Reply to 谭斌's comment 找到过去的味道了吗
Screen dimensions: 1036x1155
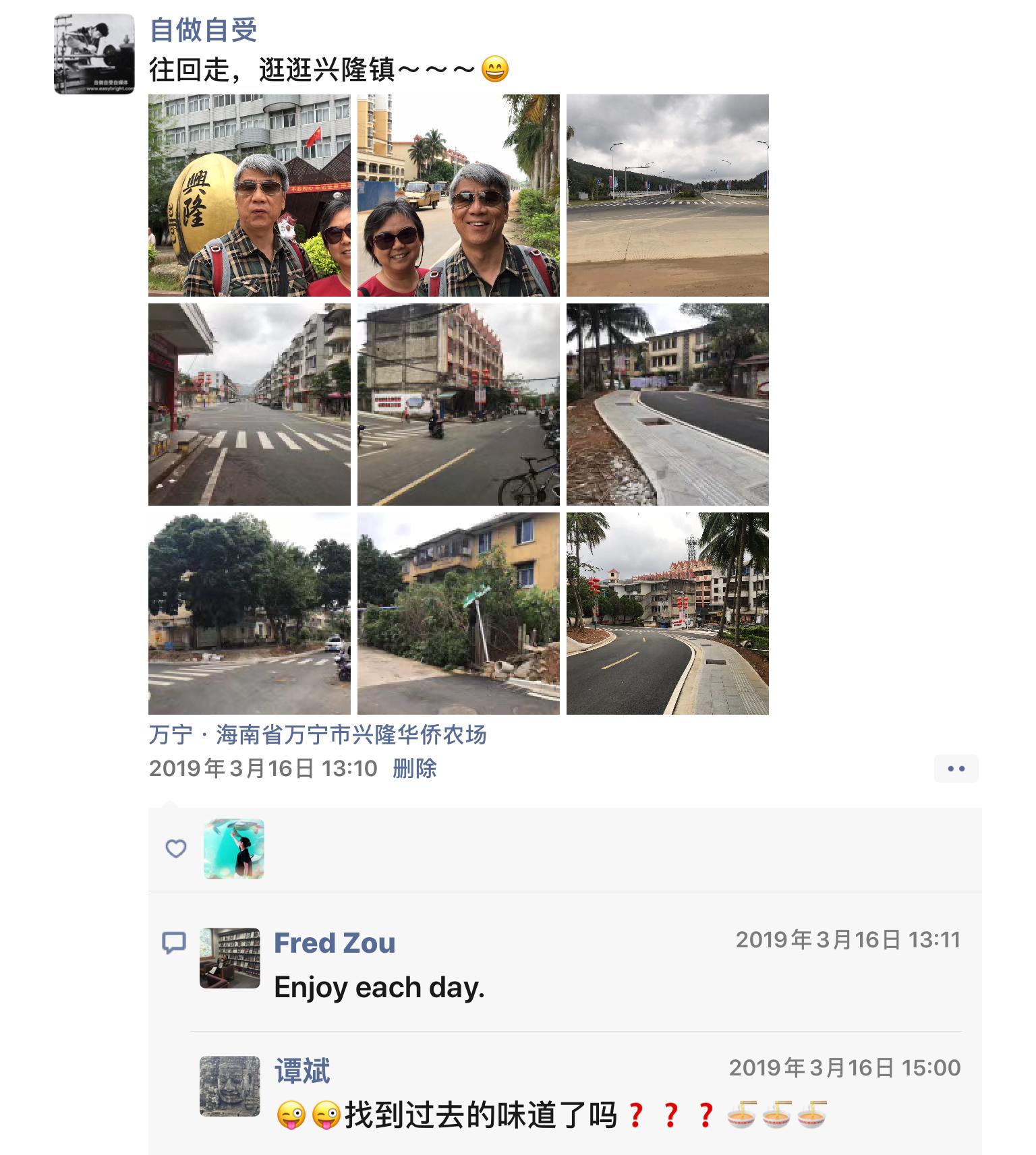(x=480, y=1115)
